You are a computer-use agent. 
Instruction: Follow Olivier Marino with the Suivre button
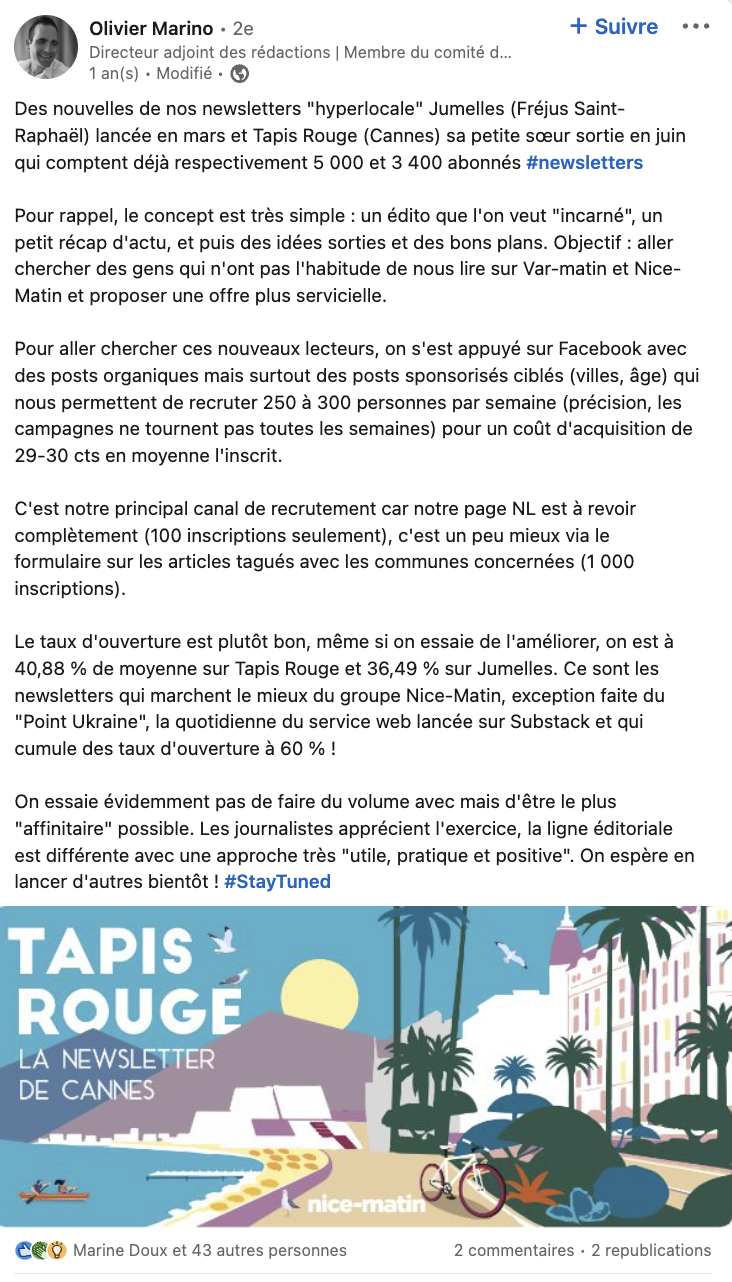614,27
